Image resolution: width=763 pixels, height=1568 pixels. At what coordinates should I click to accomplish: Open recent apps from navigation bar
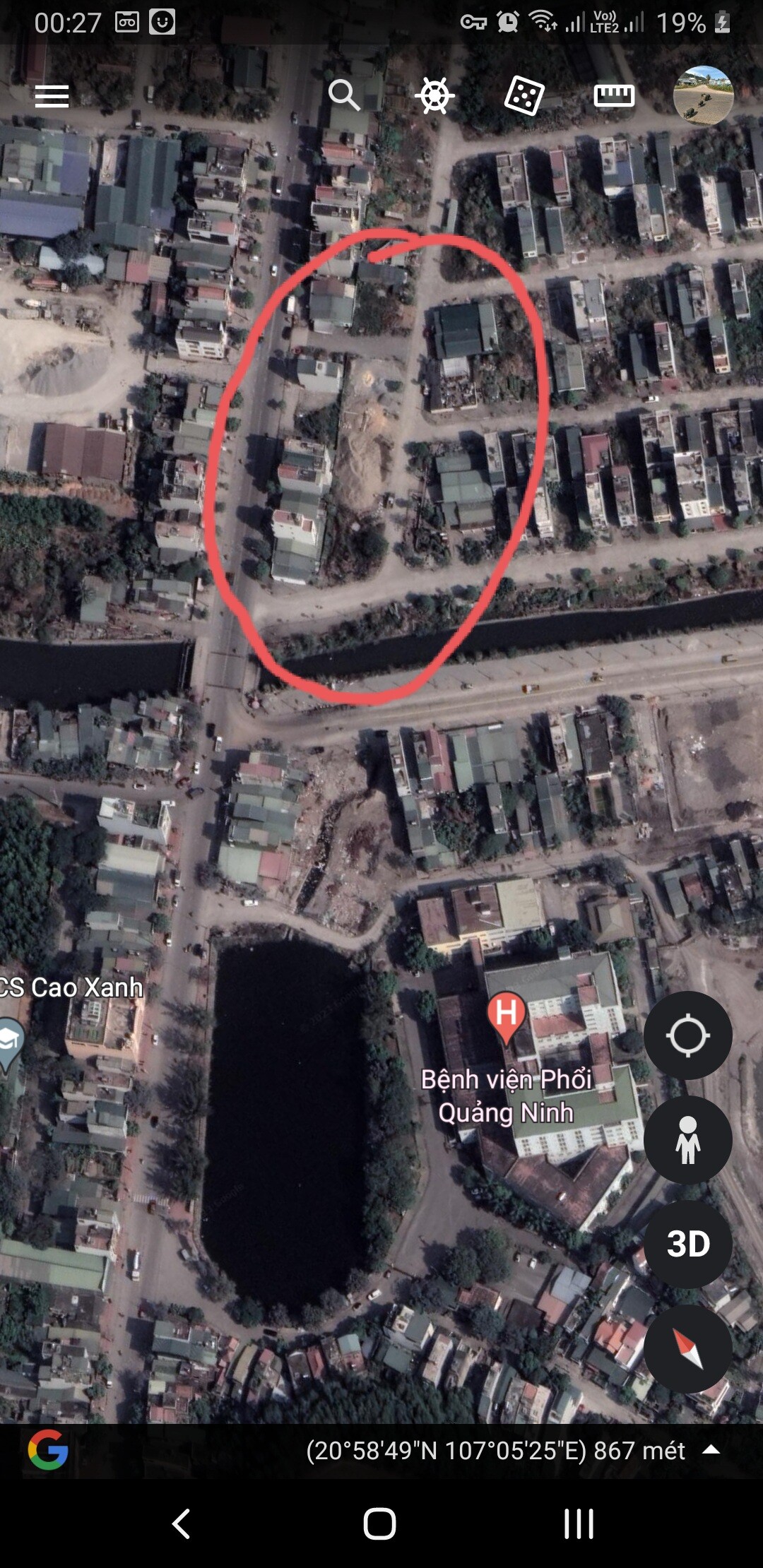(579, 1524)
